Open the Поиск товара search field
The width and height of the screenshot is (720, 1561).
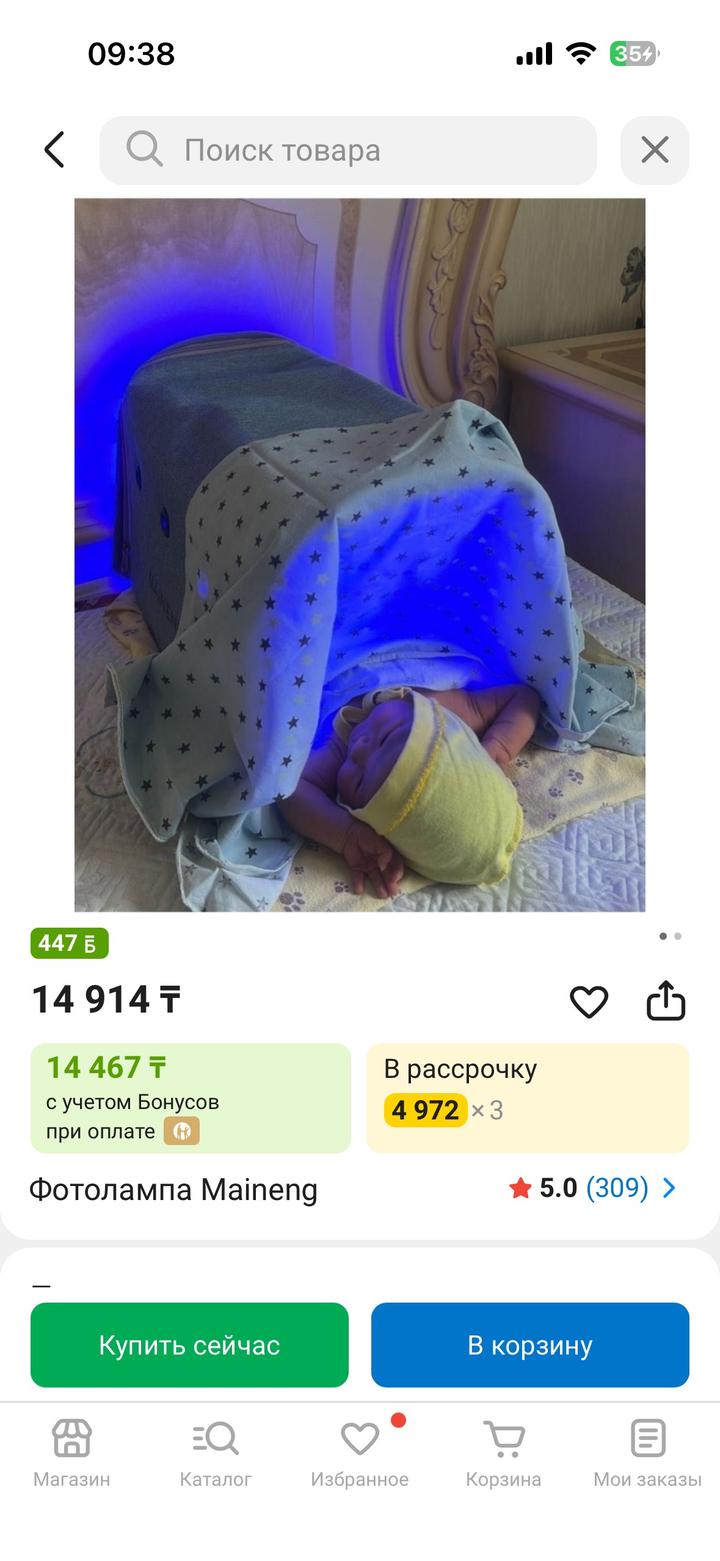(x=348, y=150)
